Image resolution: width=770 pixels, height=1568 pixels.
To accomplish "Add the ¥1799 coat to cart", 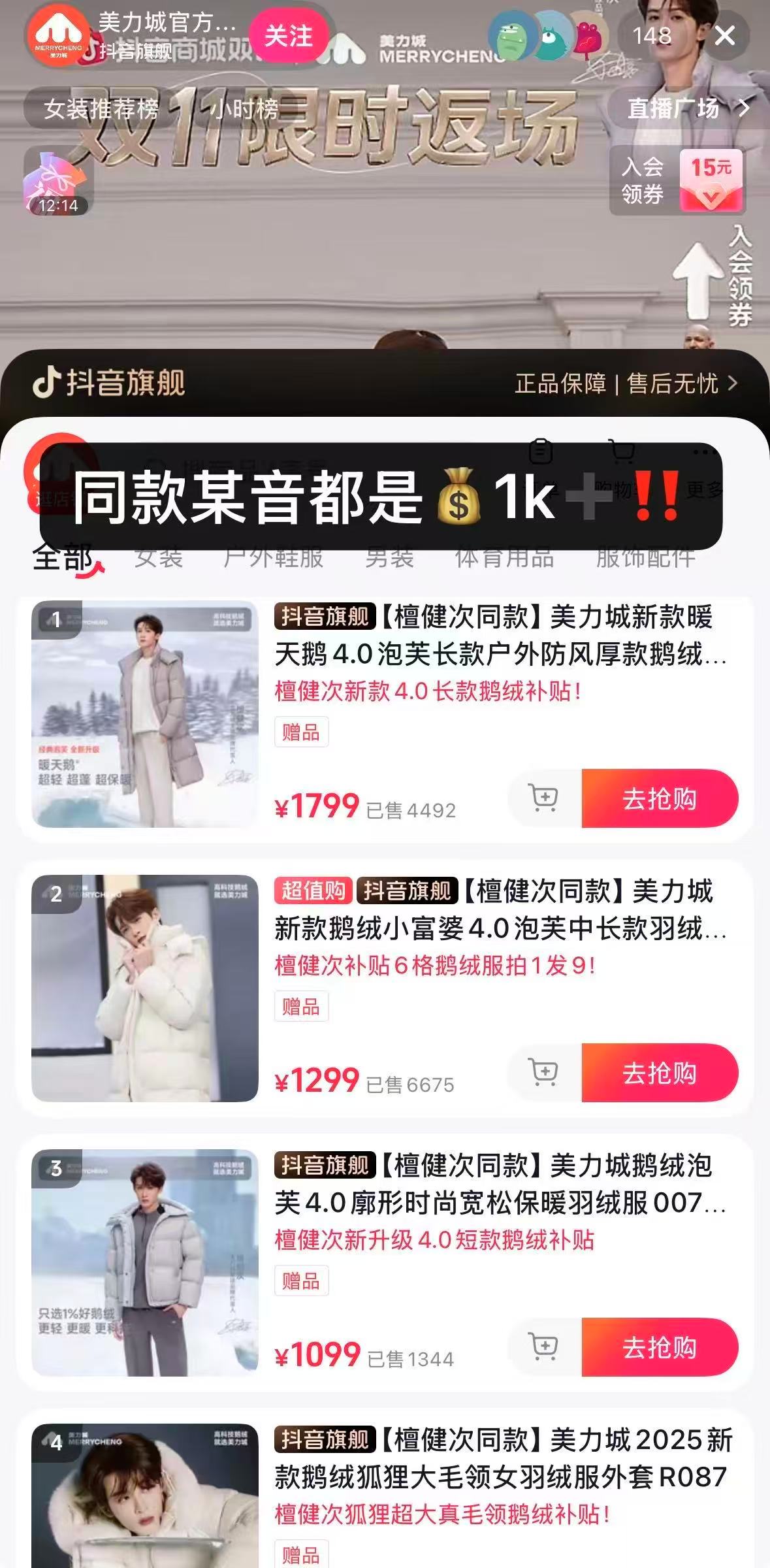I will [x=544, y=798].
